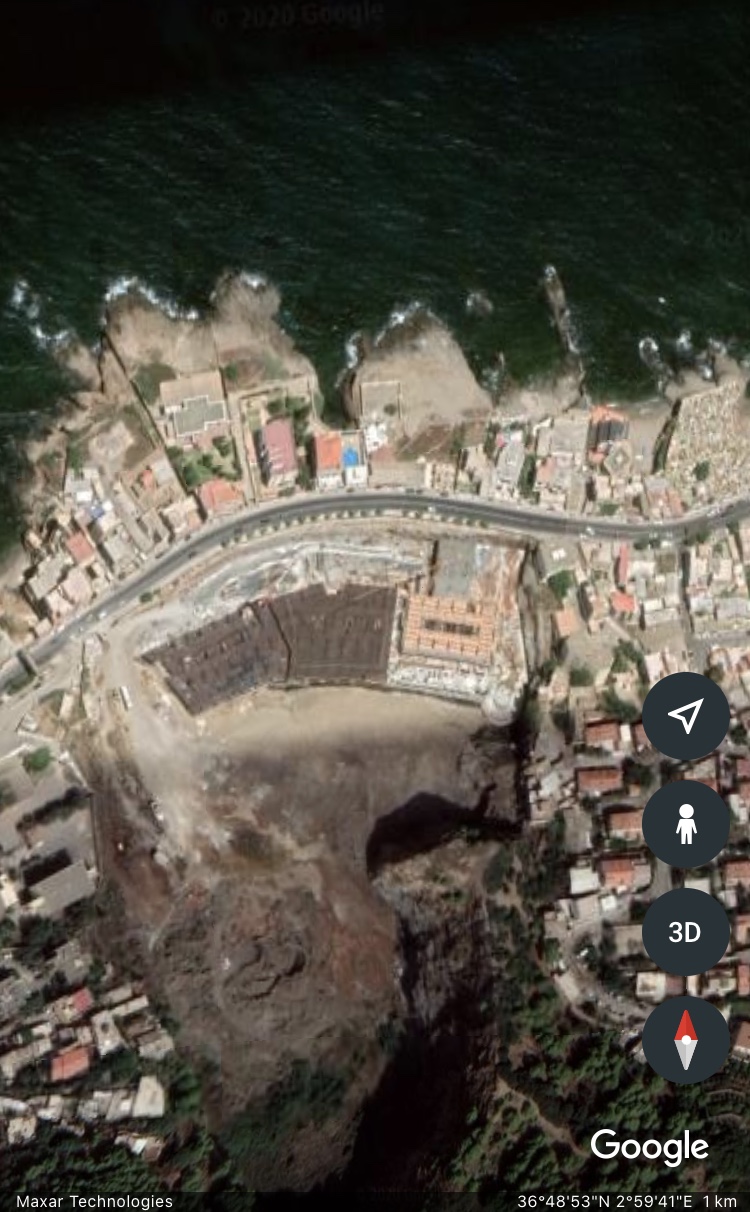Tap the my location arrow button
This screenshot has height=1212, width=750.
(685, 716)
